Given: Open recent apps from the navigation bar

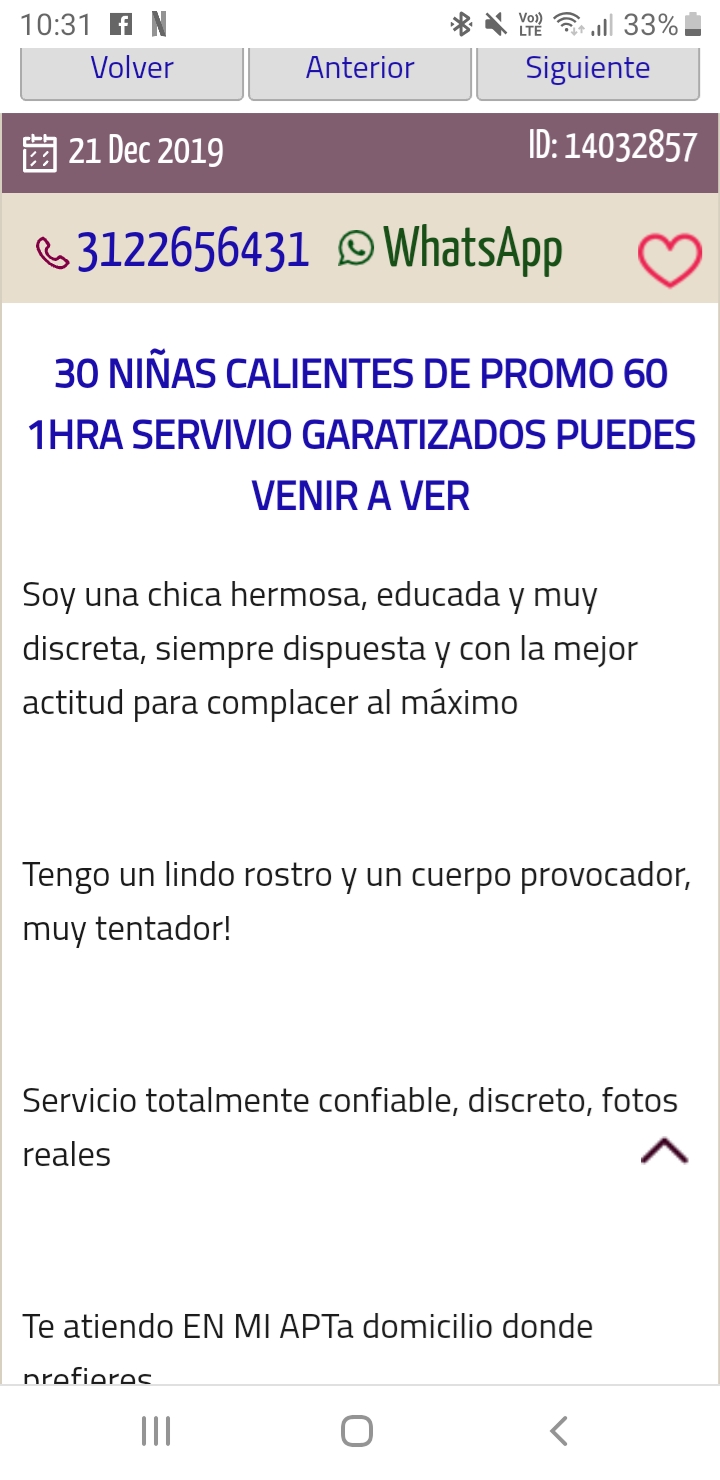Looking at the screenshot, I should click(156, 1431).
